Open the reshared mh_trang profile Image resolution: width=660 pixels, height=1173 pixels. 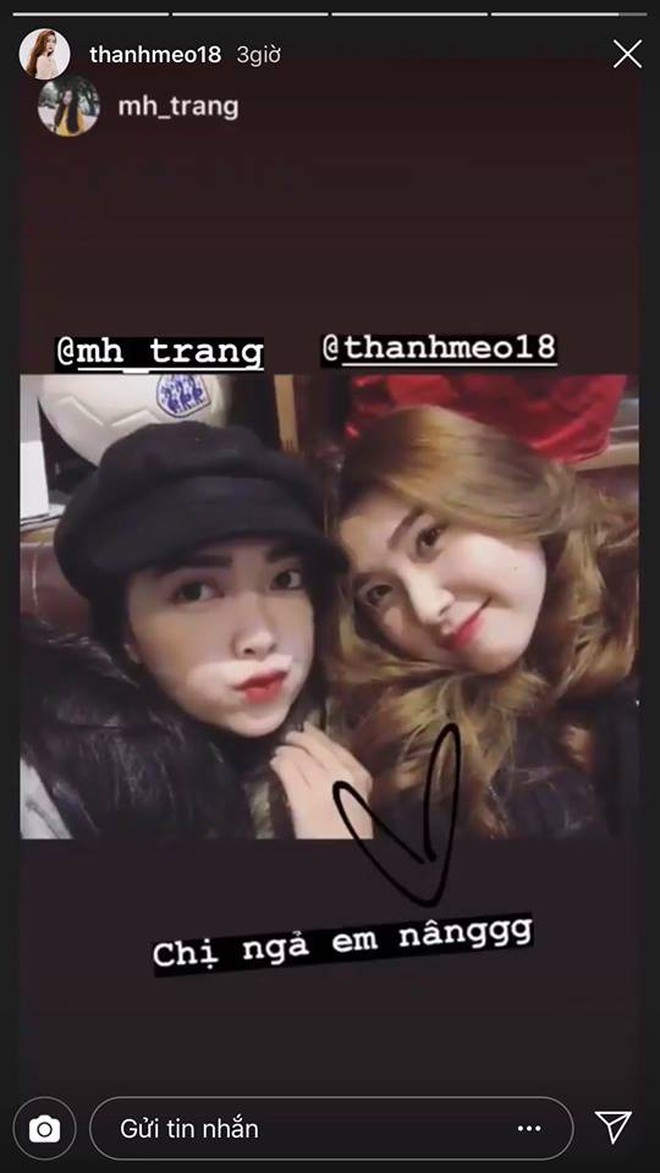click(x=177, y=107)
